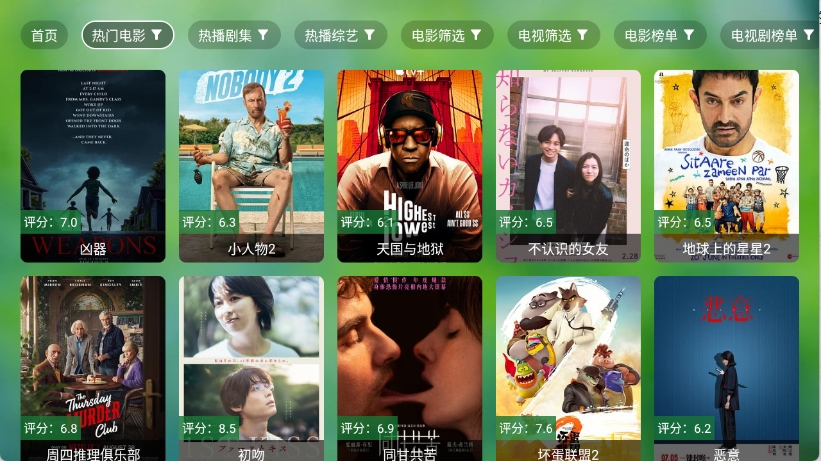Open the movie 凶器

tap(92, 165)
